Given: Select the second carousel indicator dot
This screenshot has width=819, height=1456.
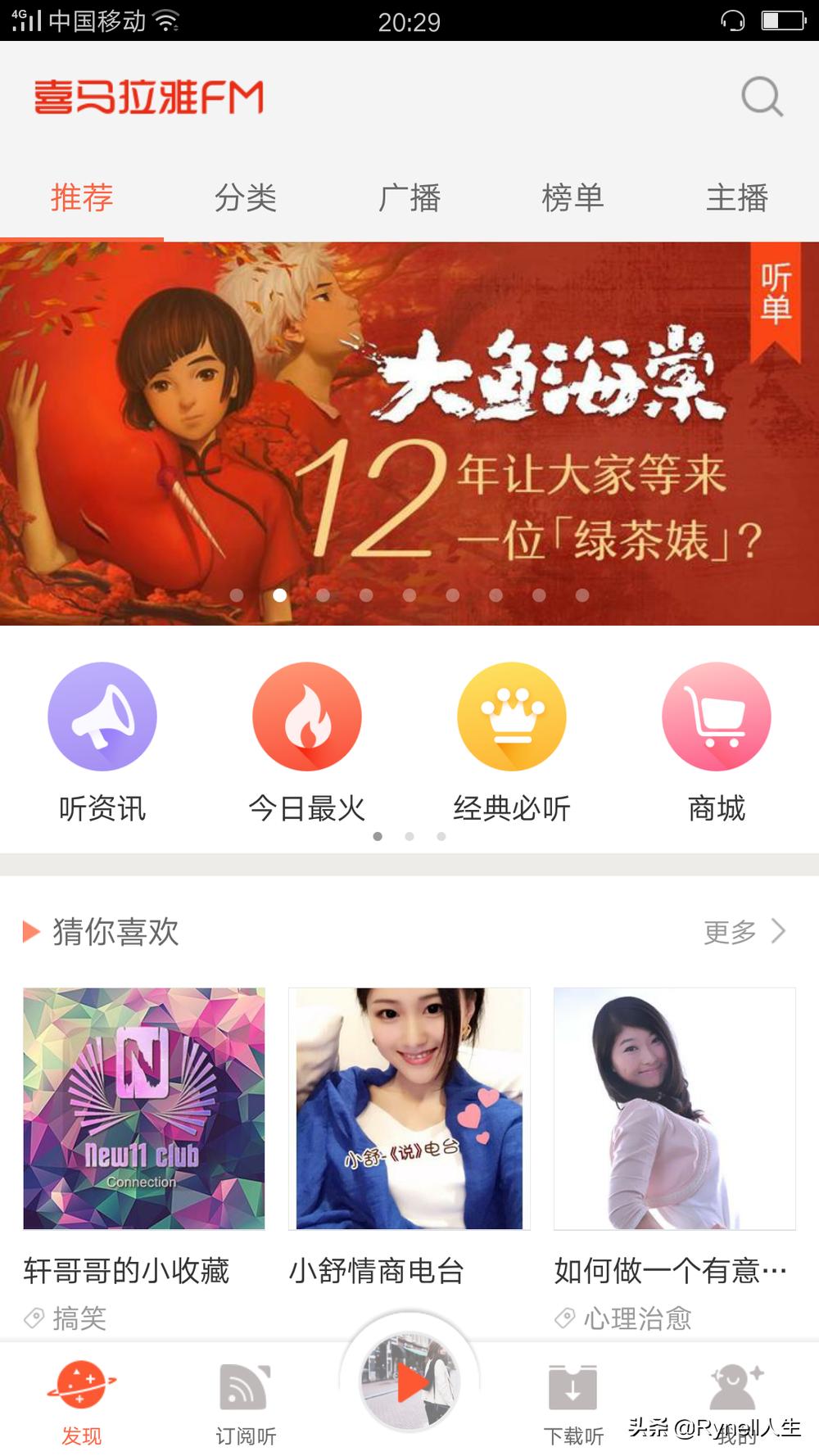Looking at the screenshot, I should click(281, 595).
